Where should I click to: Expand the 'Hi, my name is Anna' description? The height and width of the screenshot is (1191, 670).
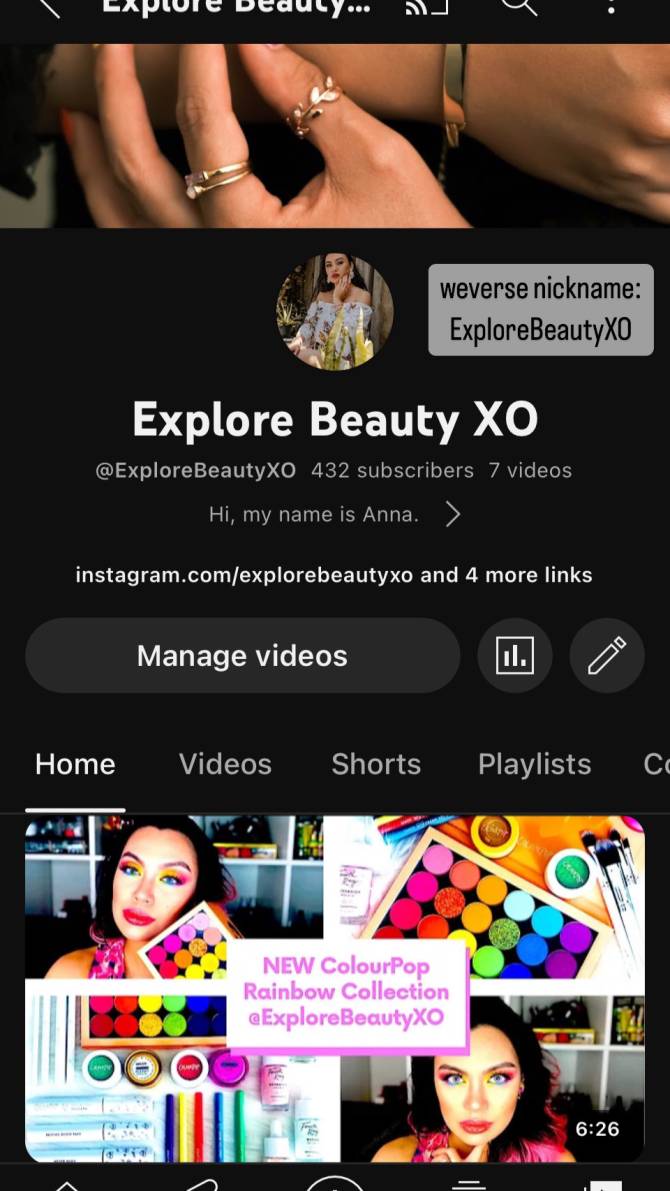pyautogui.click(x=335, y=515)
